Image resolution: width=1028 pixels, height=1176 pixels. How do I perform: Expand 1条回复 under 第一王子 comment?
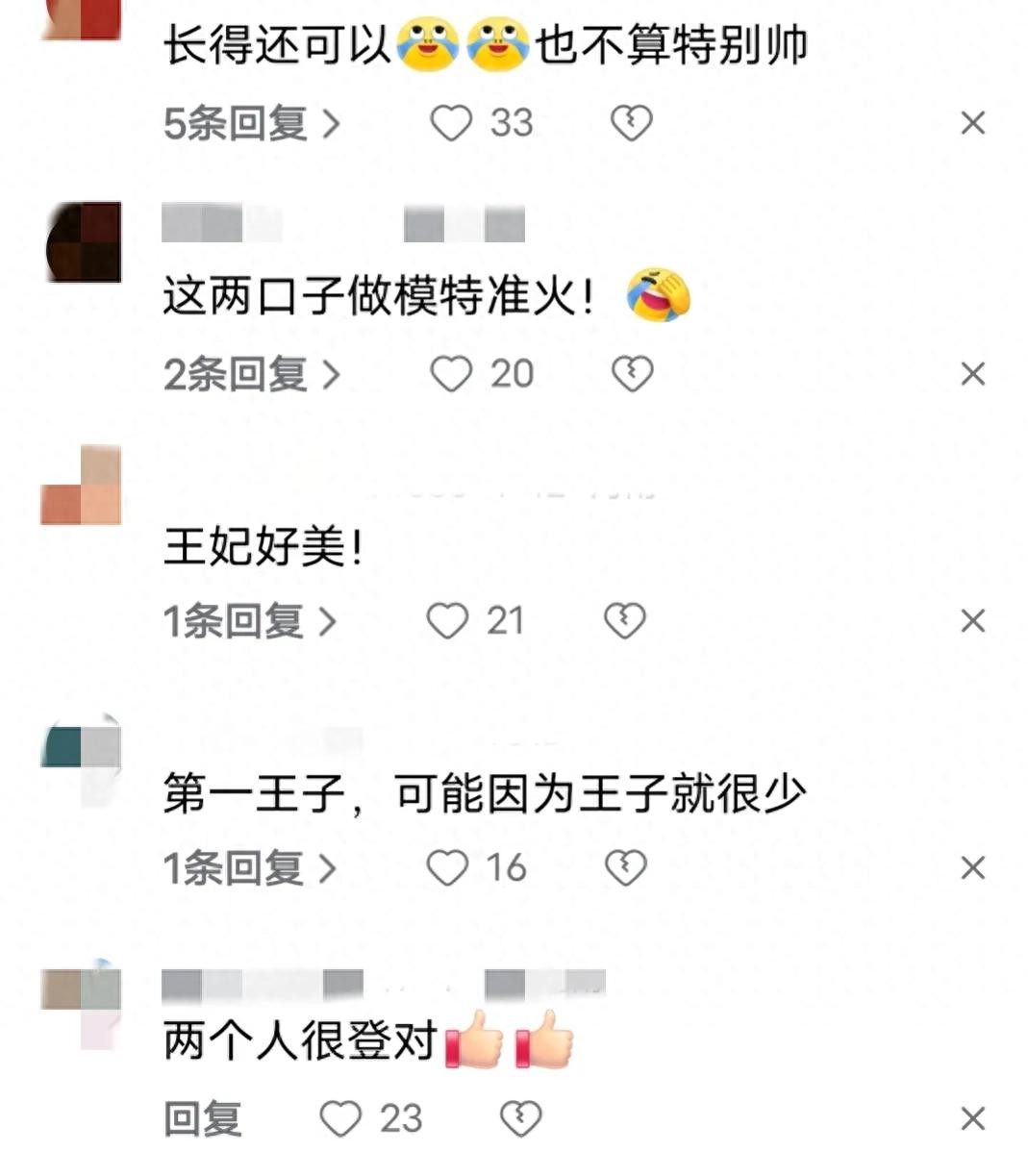[250, 869]
